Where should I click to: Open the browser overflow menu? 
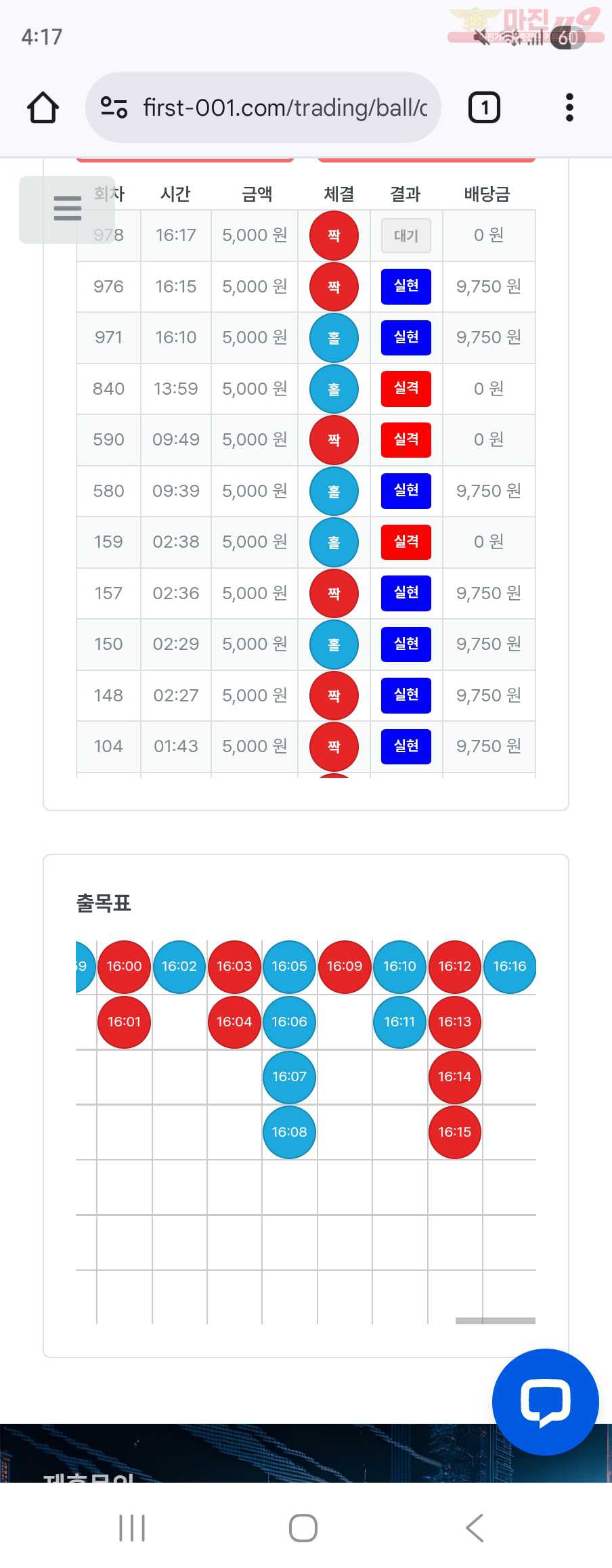[x=569, y=108]
